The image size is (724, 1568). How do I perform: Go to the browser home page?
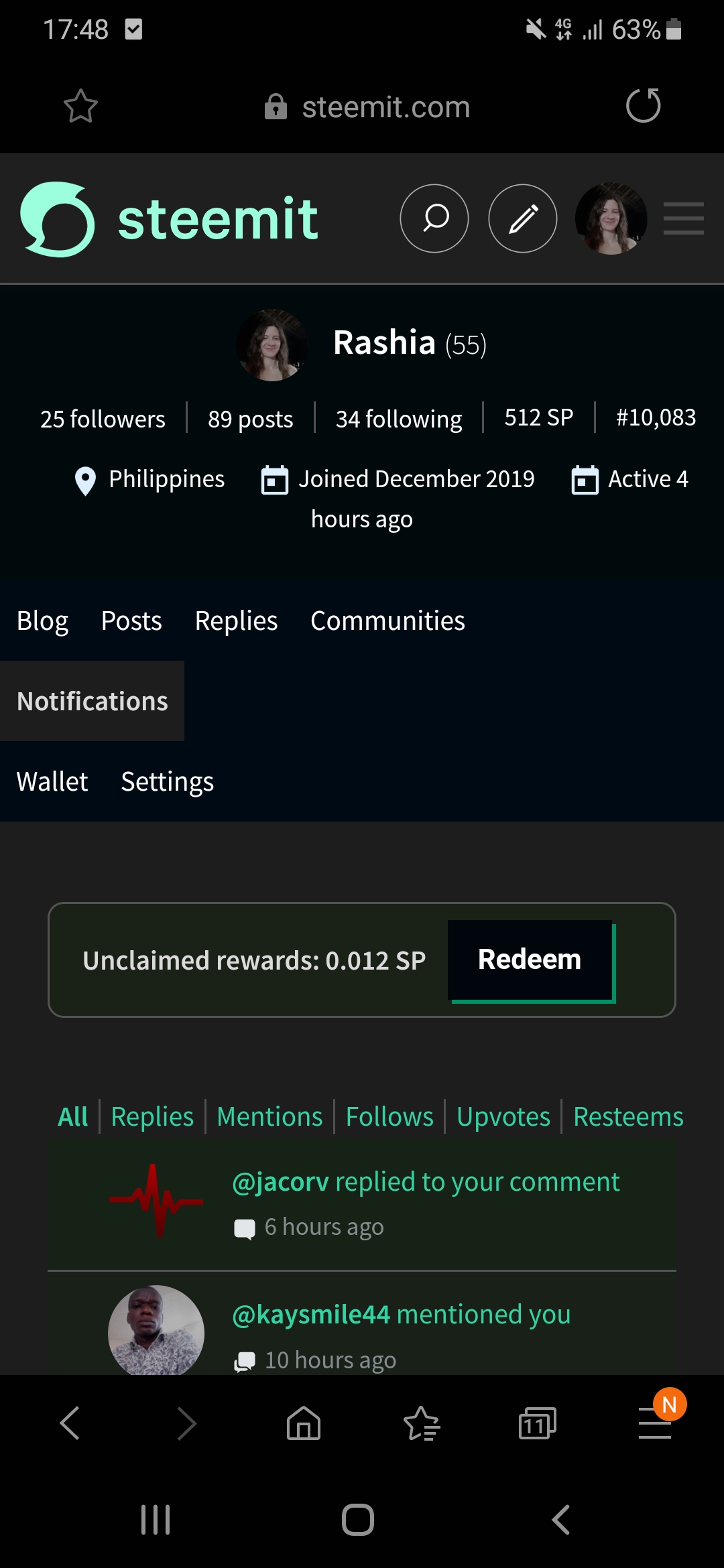point(304,1423)
